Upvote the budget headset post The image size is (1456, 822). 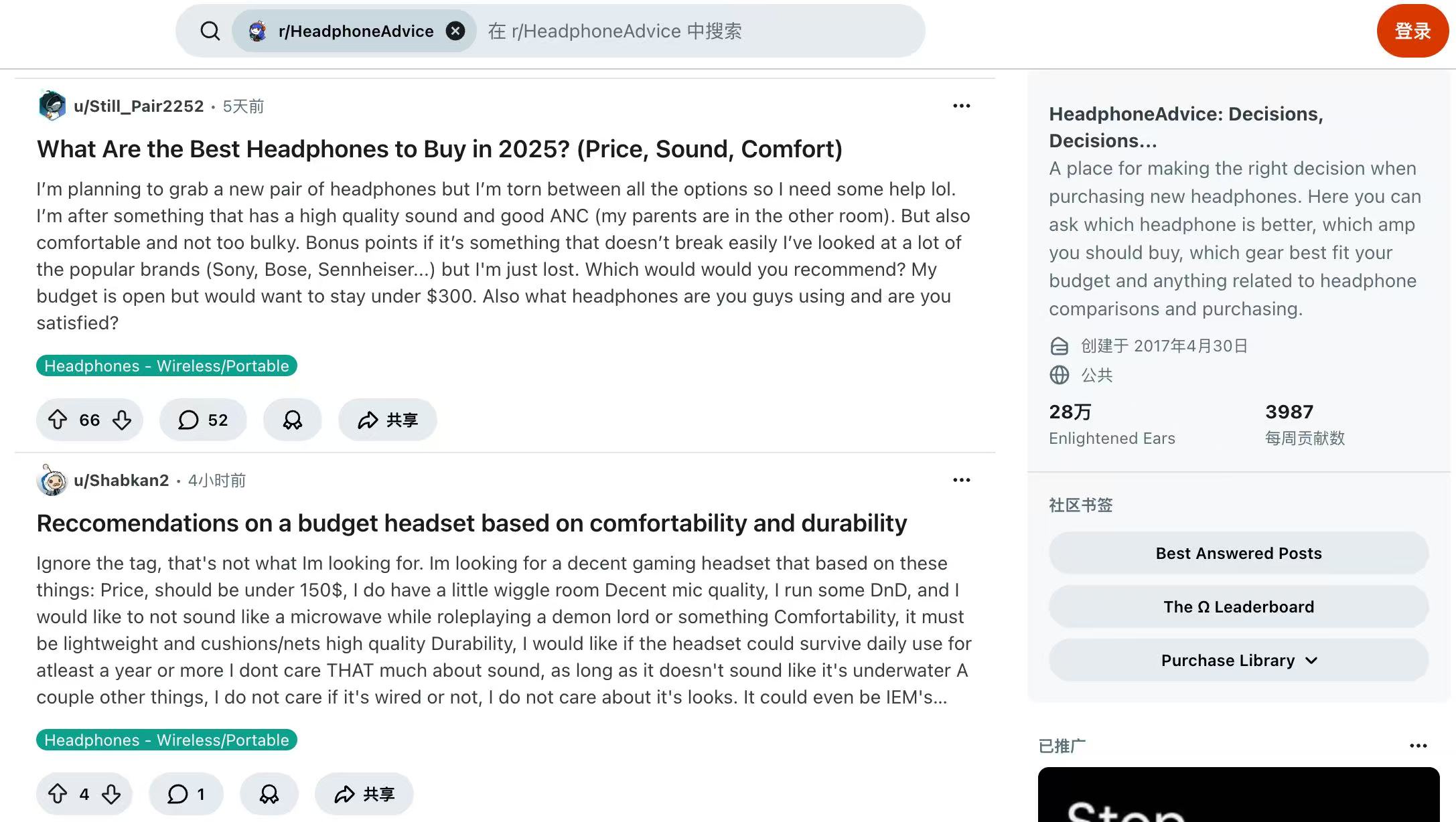58,794
